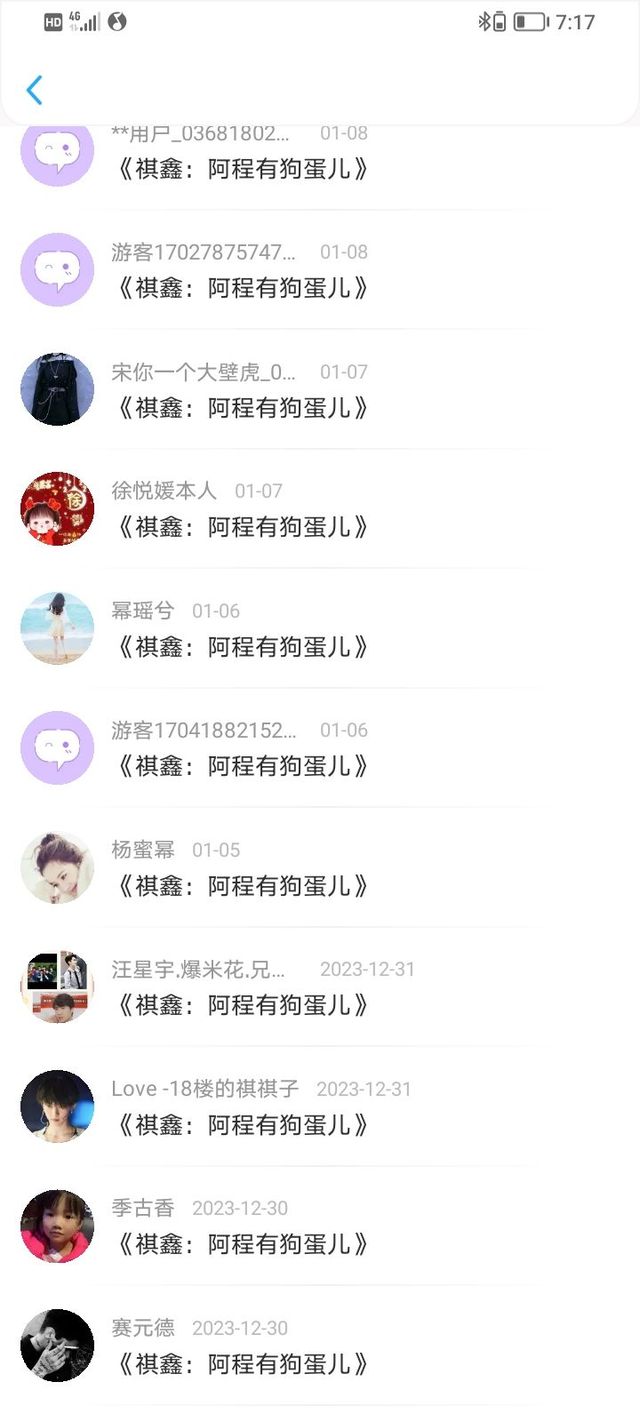Viewport: 640px width, 1422px height.
Task: Open the row from 汪星宇.爆米花
Action: 320,987
